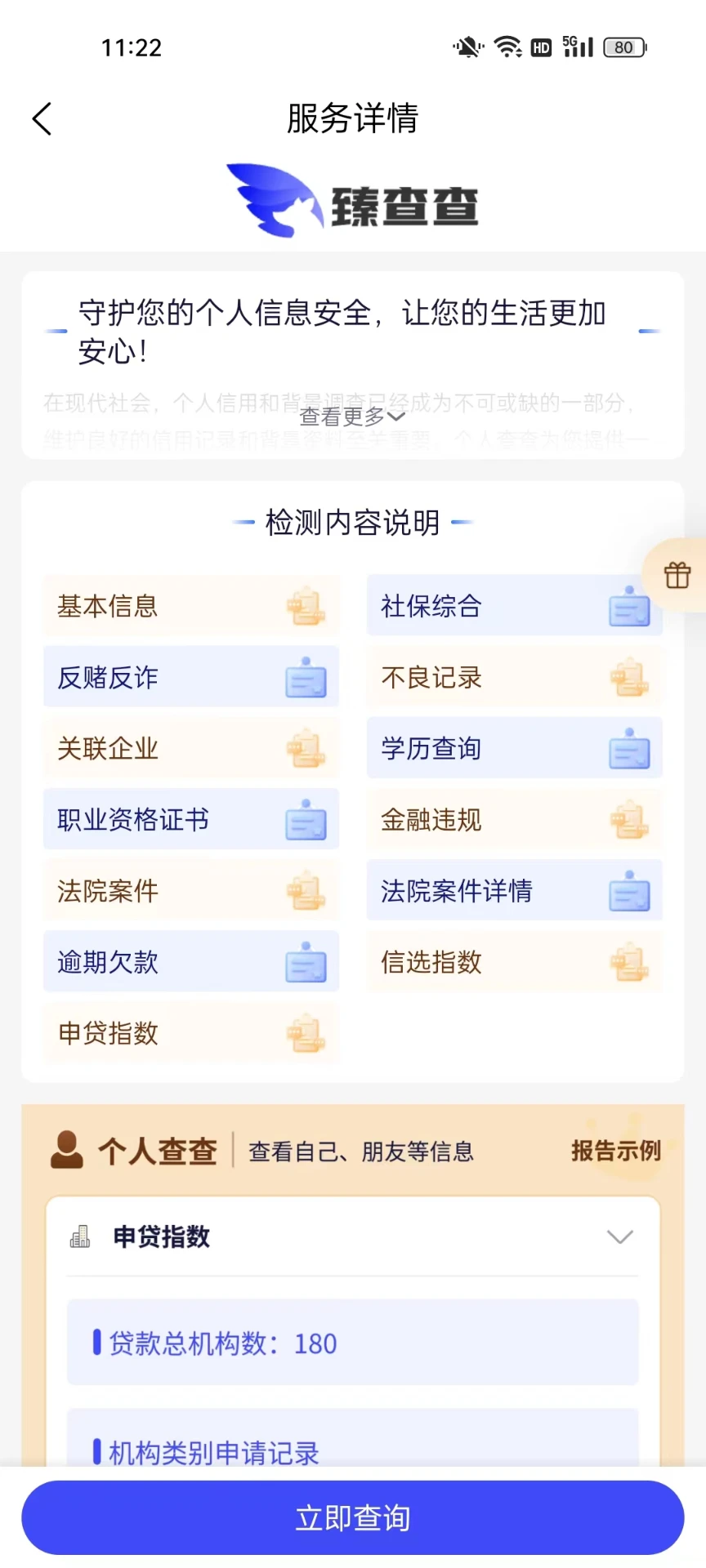Click the icon next to 反赌反诈
The image size is (706, 1568).
tap(306, 678)
